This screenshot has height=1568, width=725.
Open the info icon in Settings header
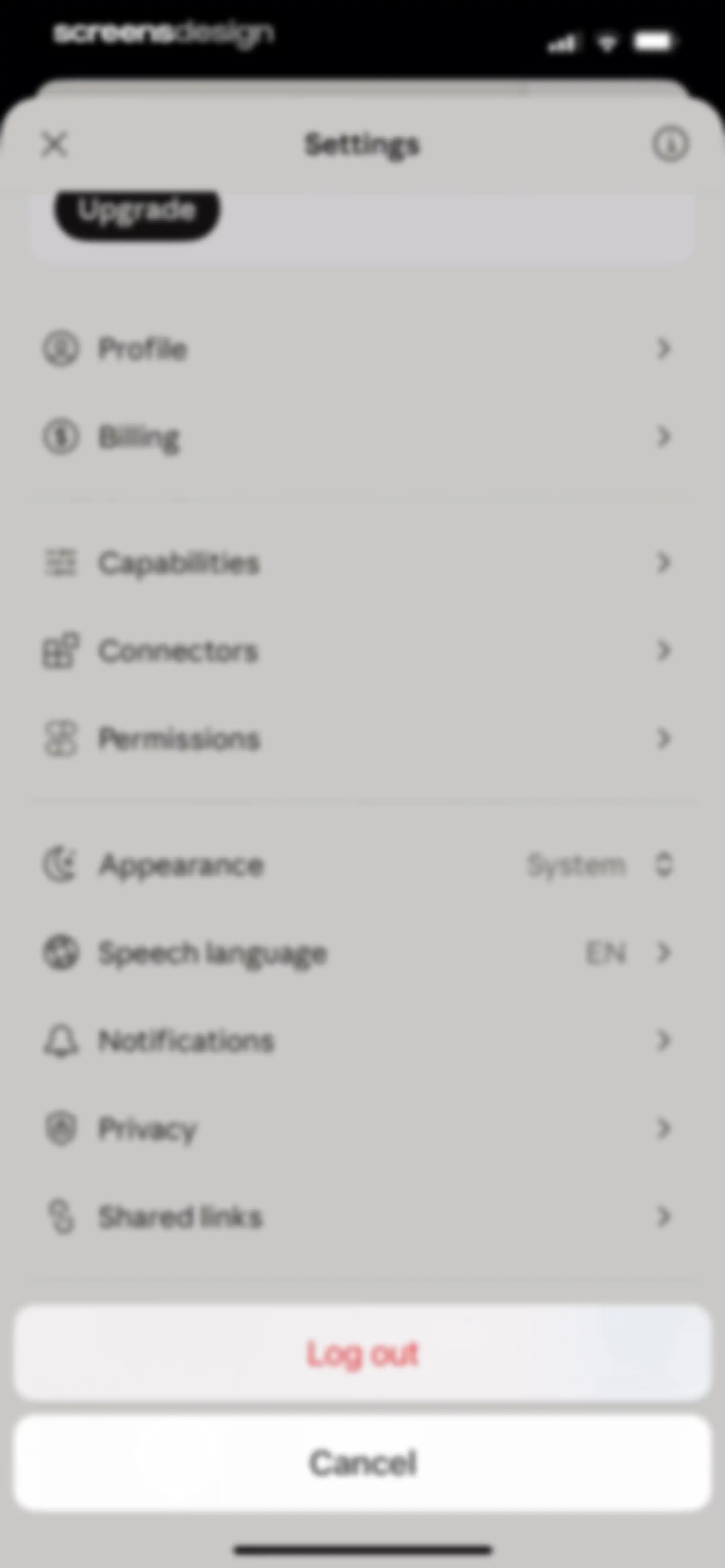point(670,145)
